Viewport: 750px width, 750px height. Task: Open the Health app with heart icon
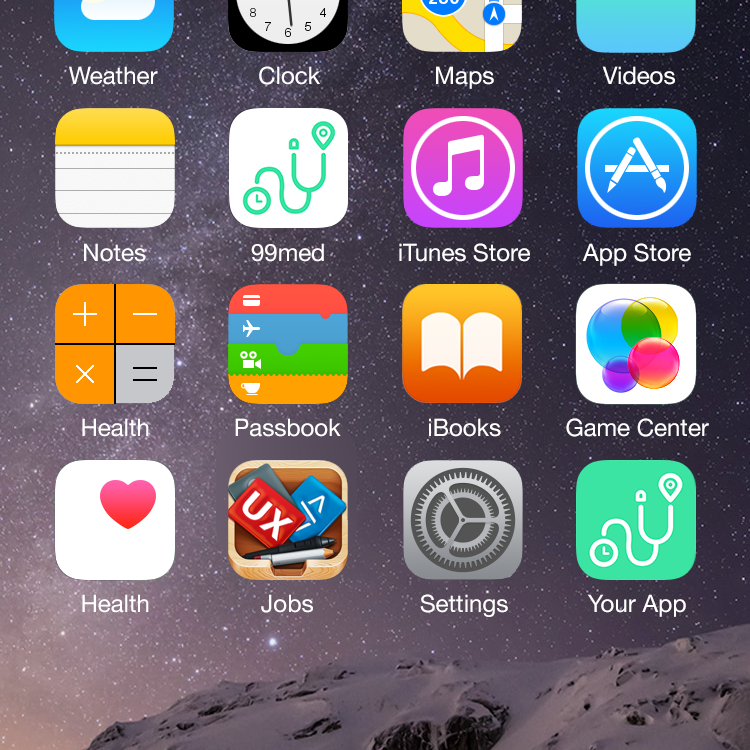(x=114, y=520)
